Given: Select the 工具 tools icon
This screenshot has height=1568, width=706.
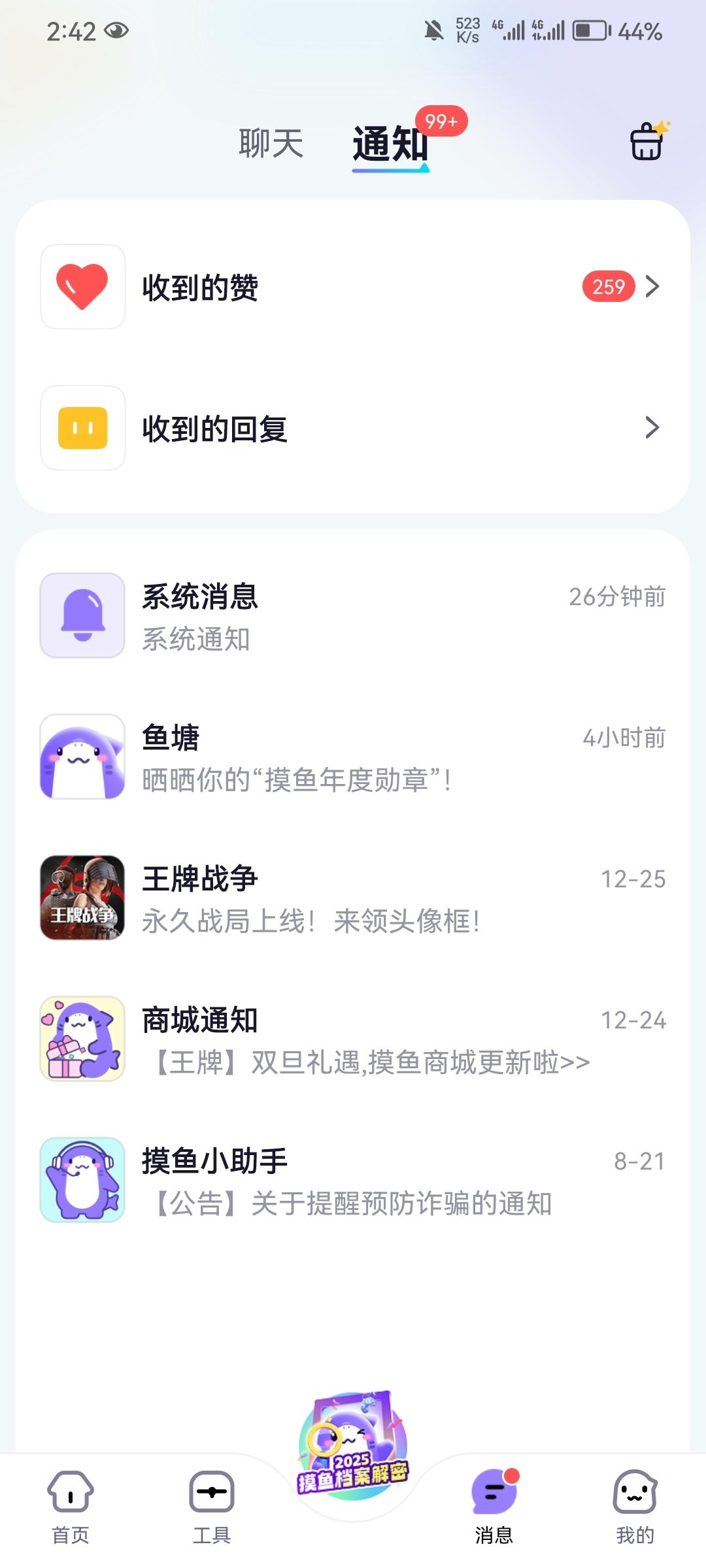Looking at the screenshot, I should [212, 1494].
